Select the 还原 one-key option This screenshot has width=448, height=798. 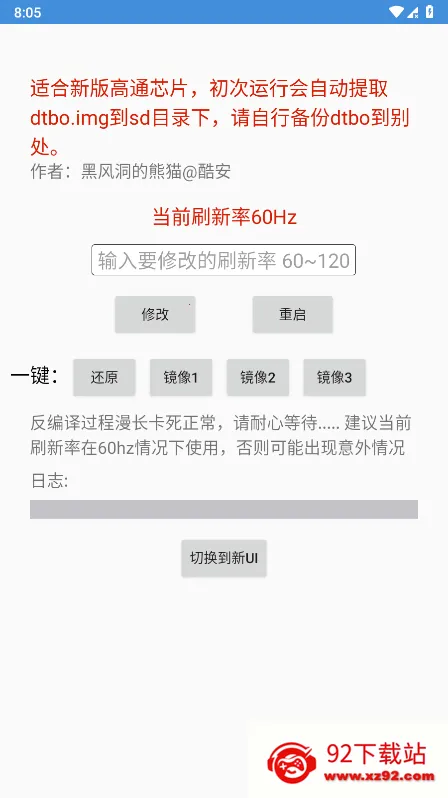tap(104, 377)
